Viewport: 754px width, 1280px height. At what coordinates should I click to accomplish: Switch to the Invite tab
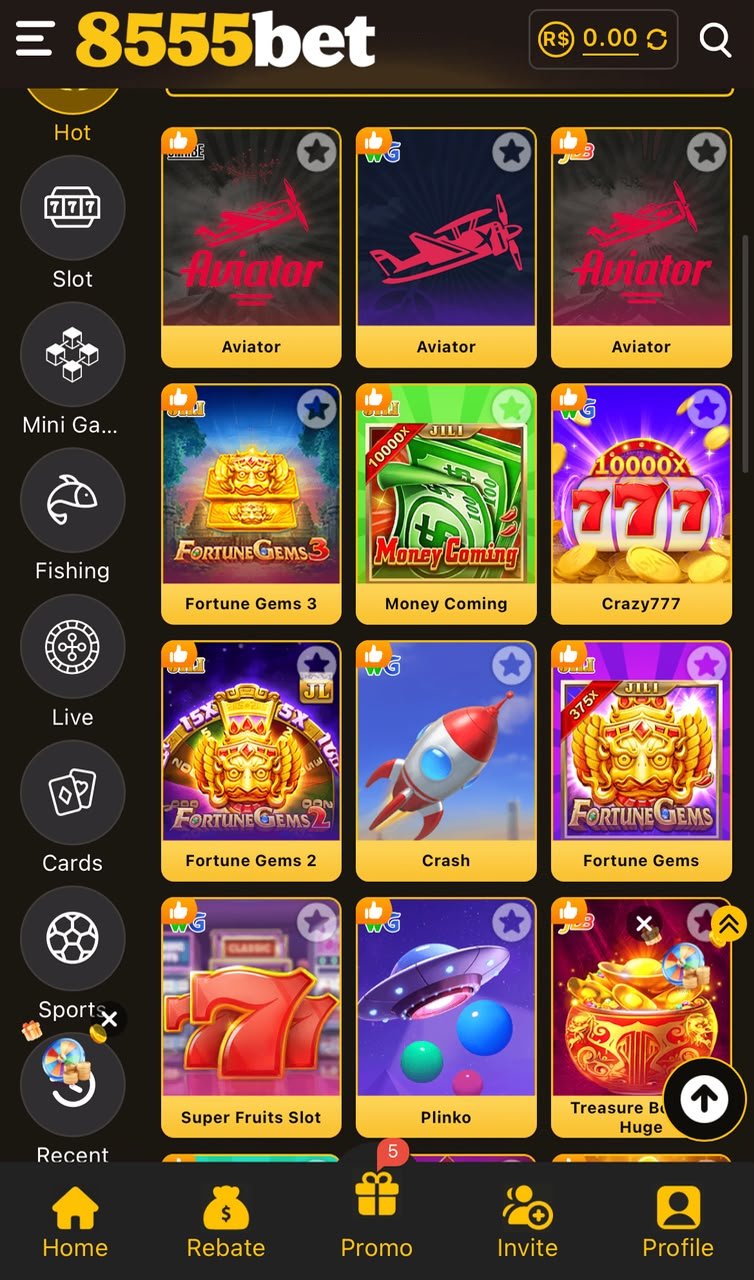527,1223
